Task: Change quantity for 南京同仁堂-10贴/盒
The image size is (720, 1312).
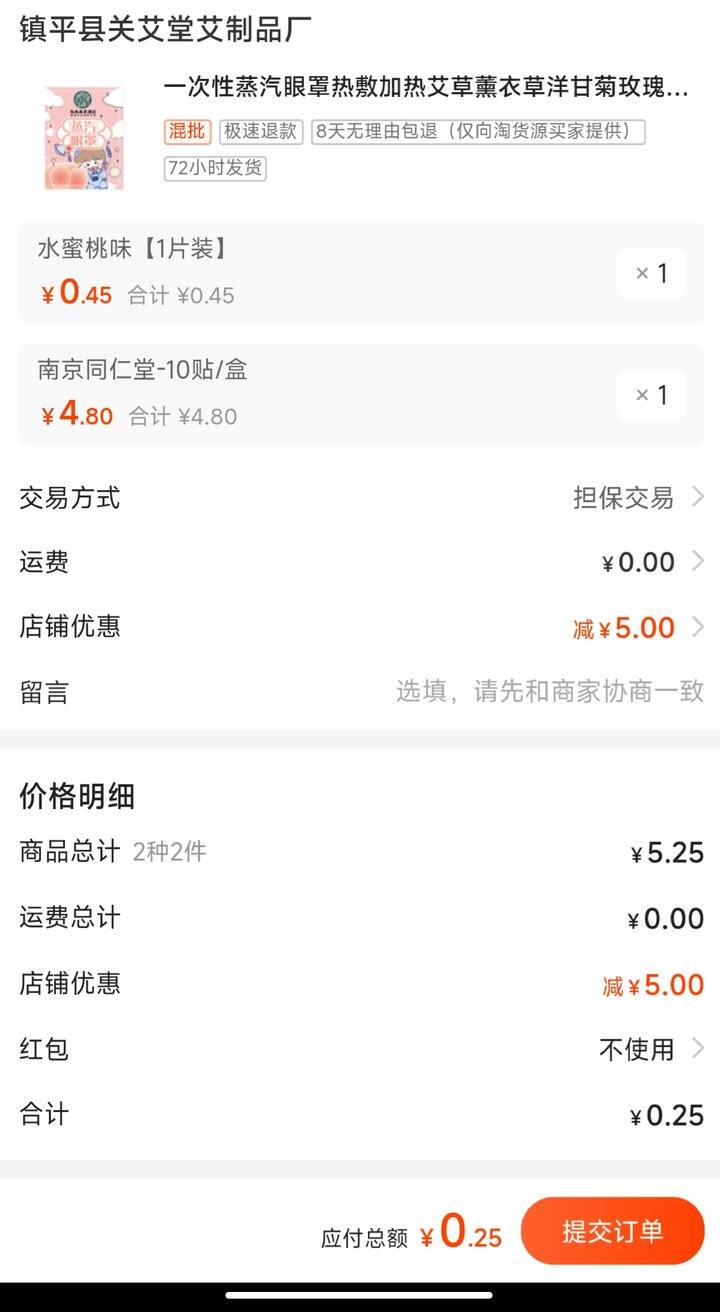Action: 651,395
